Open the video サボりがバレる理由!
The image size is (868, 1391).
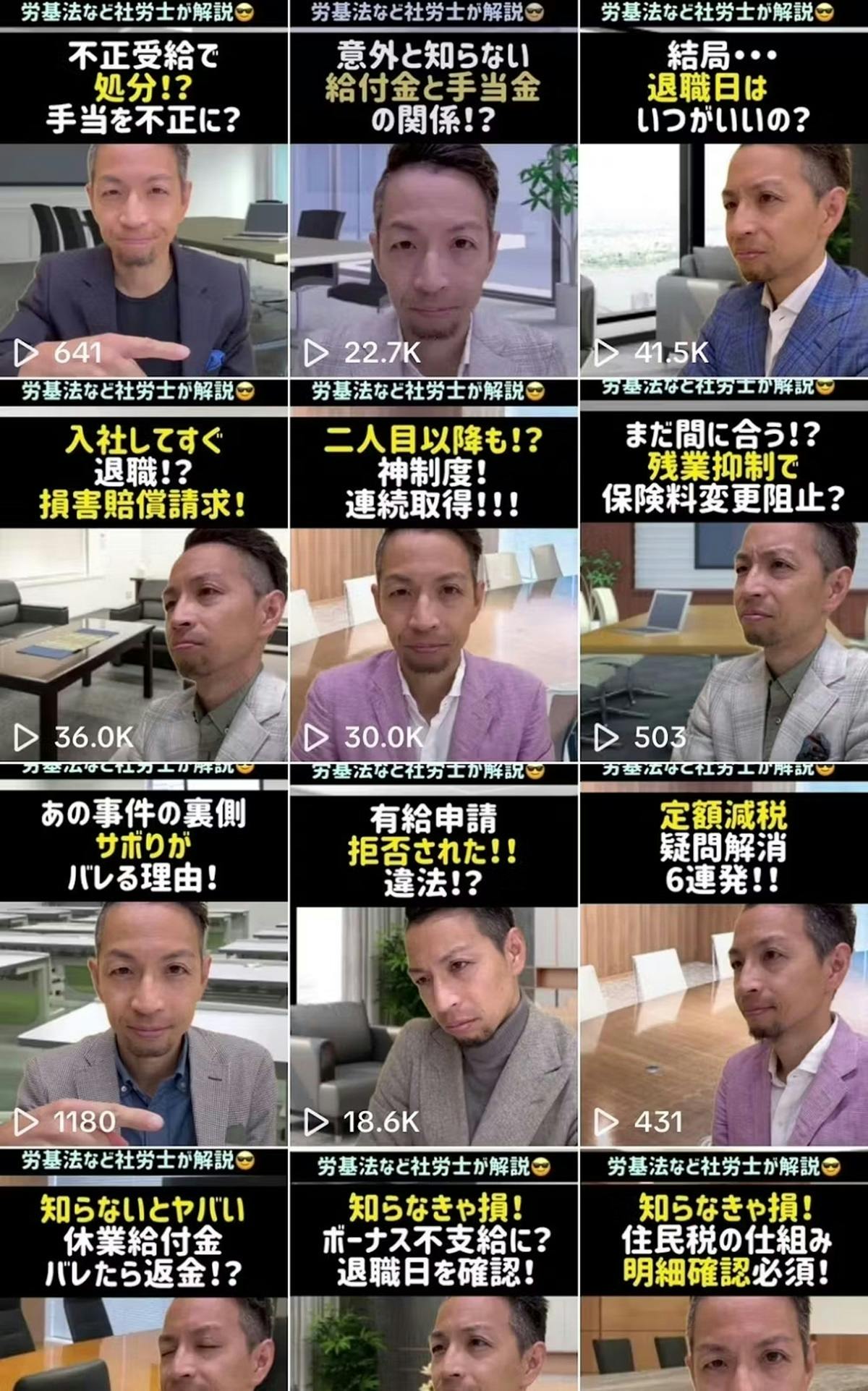144,955
